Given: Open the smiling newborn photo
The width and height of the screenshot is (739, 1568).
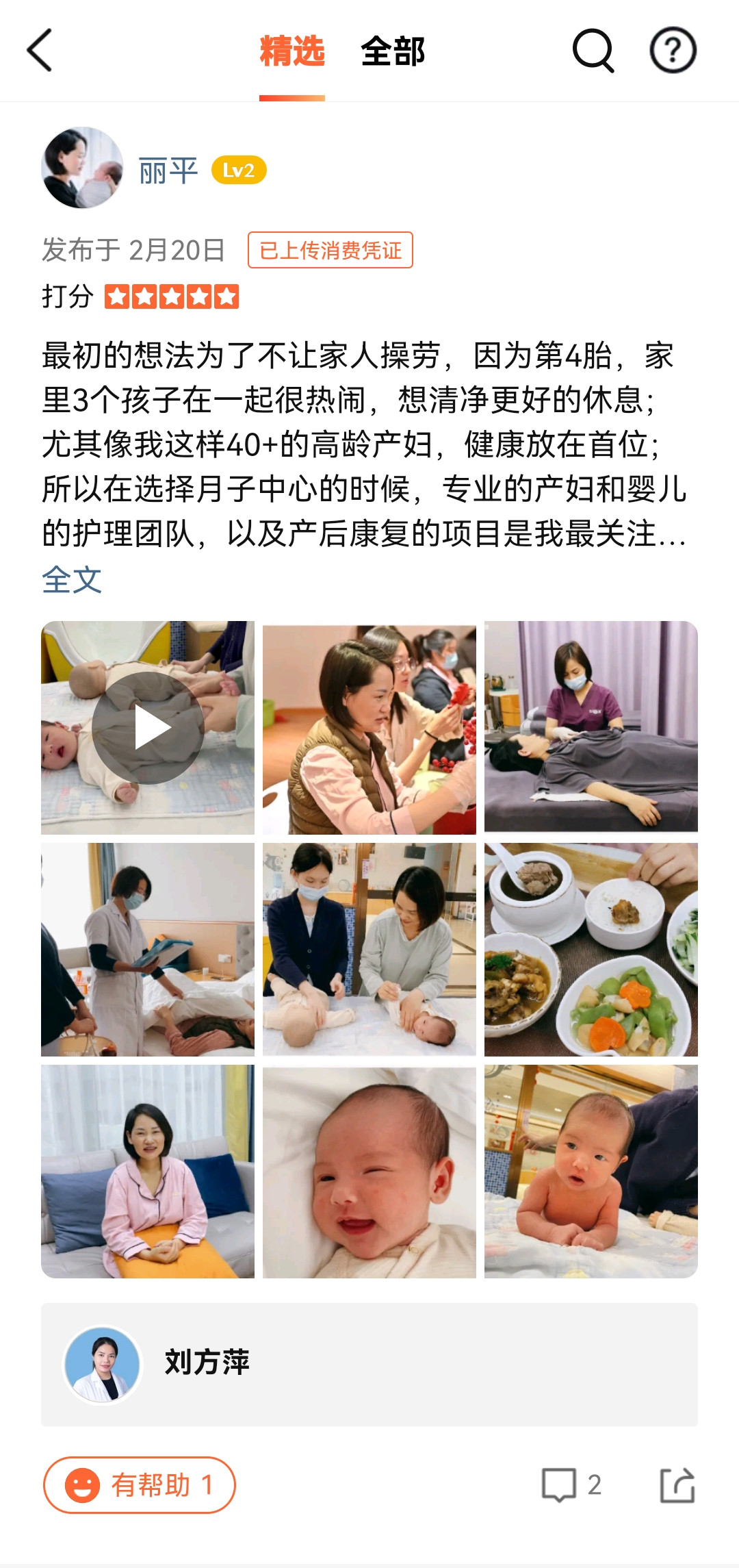Looking at the screenshot, I should pos(369,1171).
